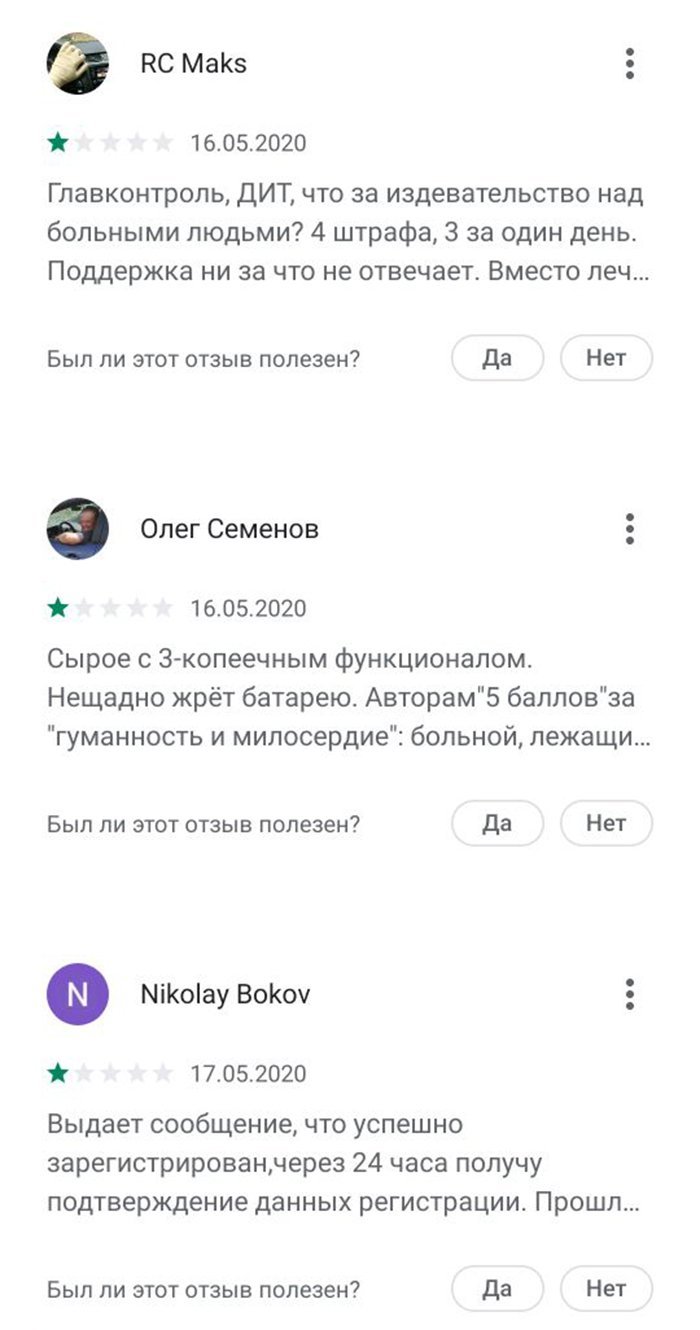Tap Нет under Олег Семенов's review

pos(606,824)
